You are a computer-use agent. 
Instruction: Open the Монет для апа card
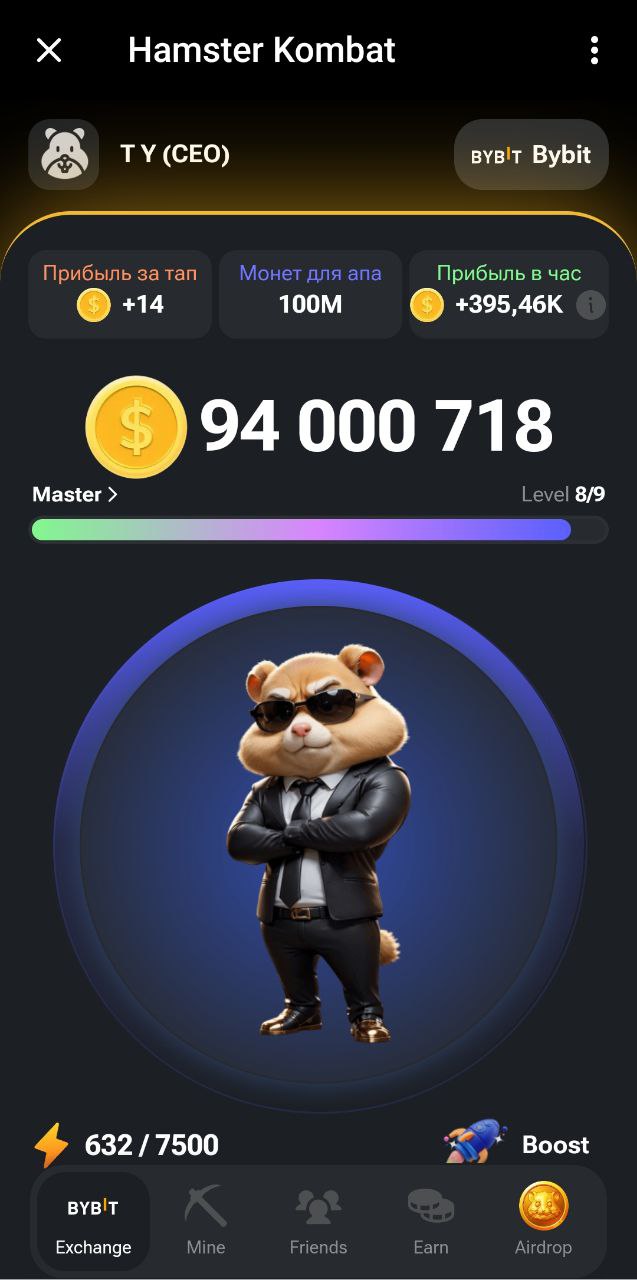310,294
